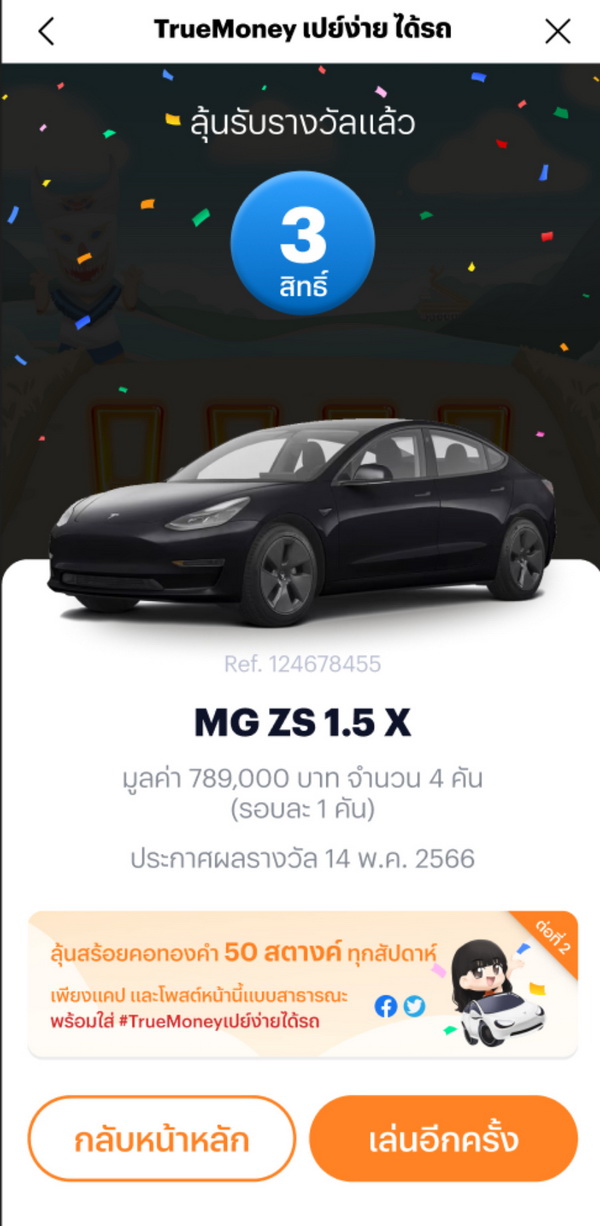Open the gold necklace giveaway banner
600x1226 pixels.
302,983
